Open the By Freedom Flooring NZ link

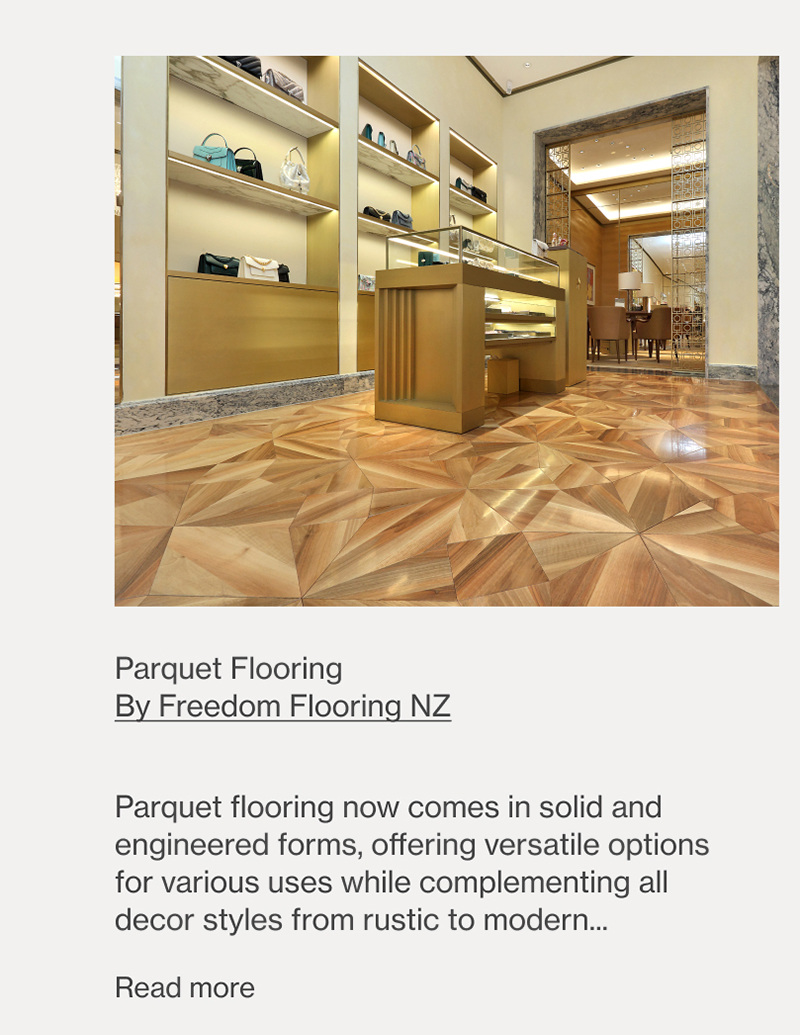click(x=282, y=706)
